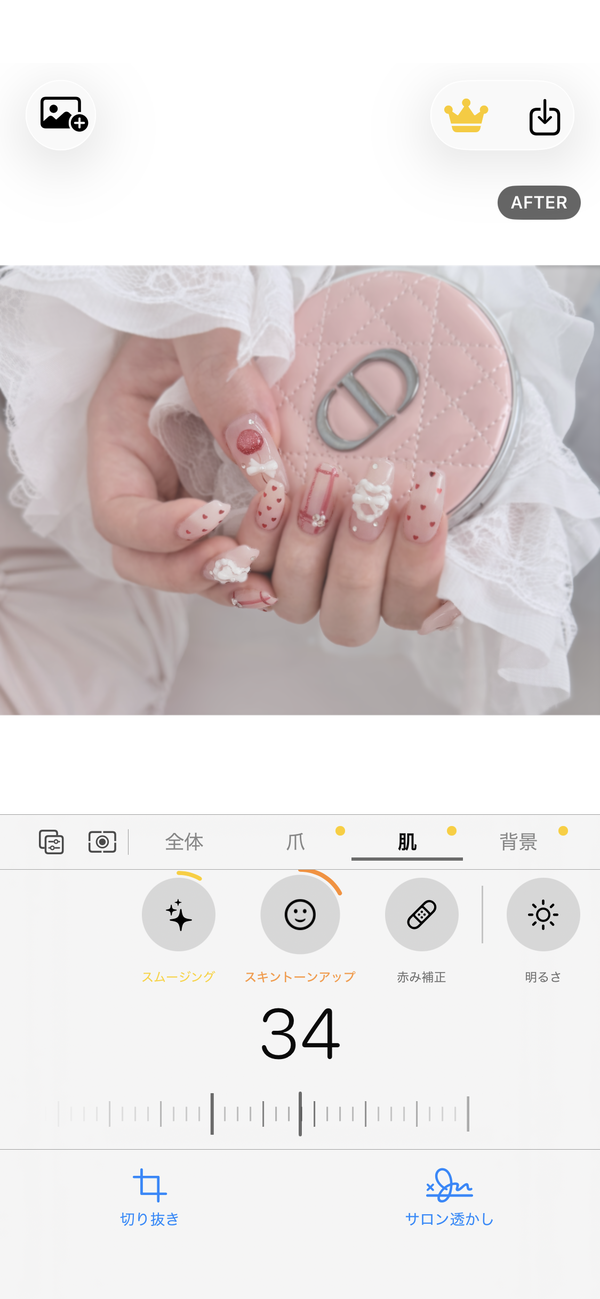Tap the value ruler slider below 34
This screenshot has height=1299, width=600.
coord(263,1113)
